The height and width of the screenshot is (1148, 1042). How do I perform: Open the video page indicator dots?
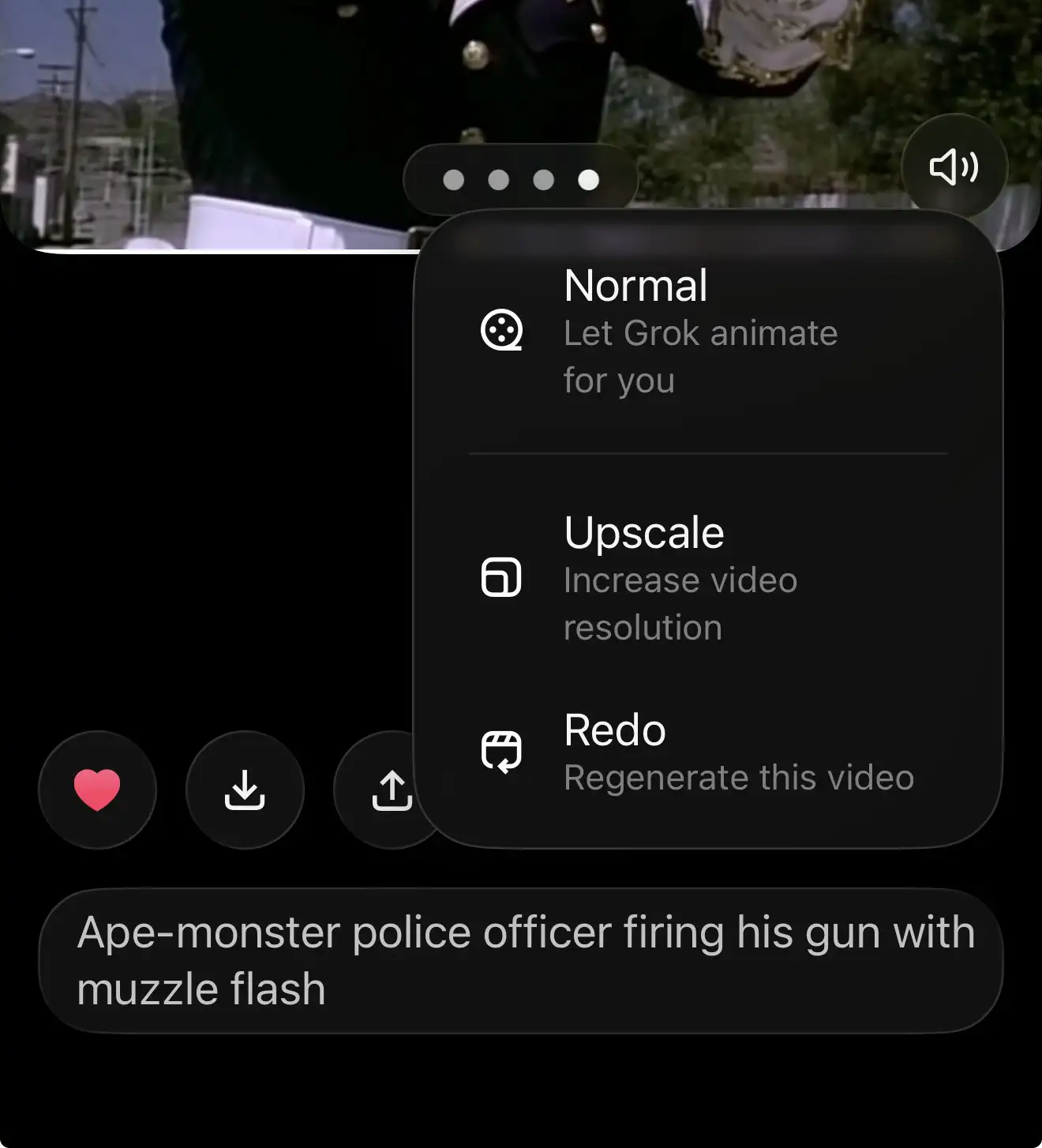click(x=520, y=180)
